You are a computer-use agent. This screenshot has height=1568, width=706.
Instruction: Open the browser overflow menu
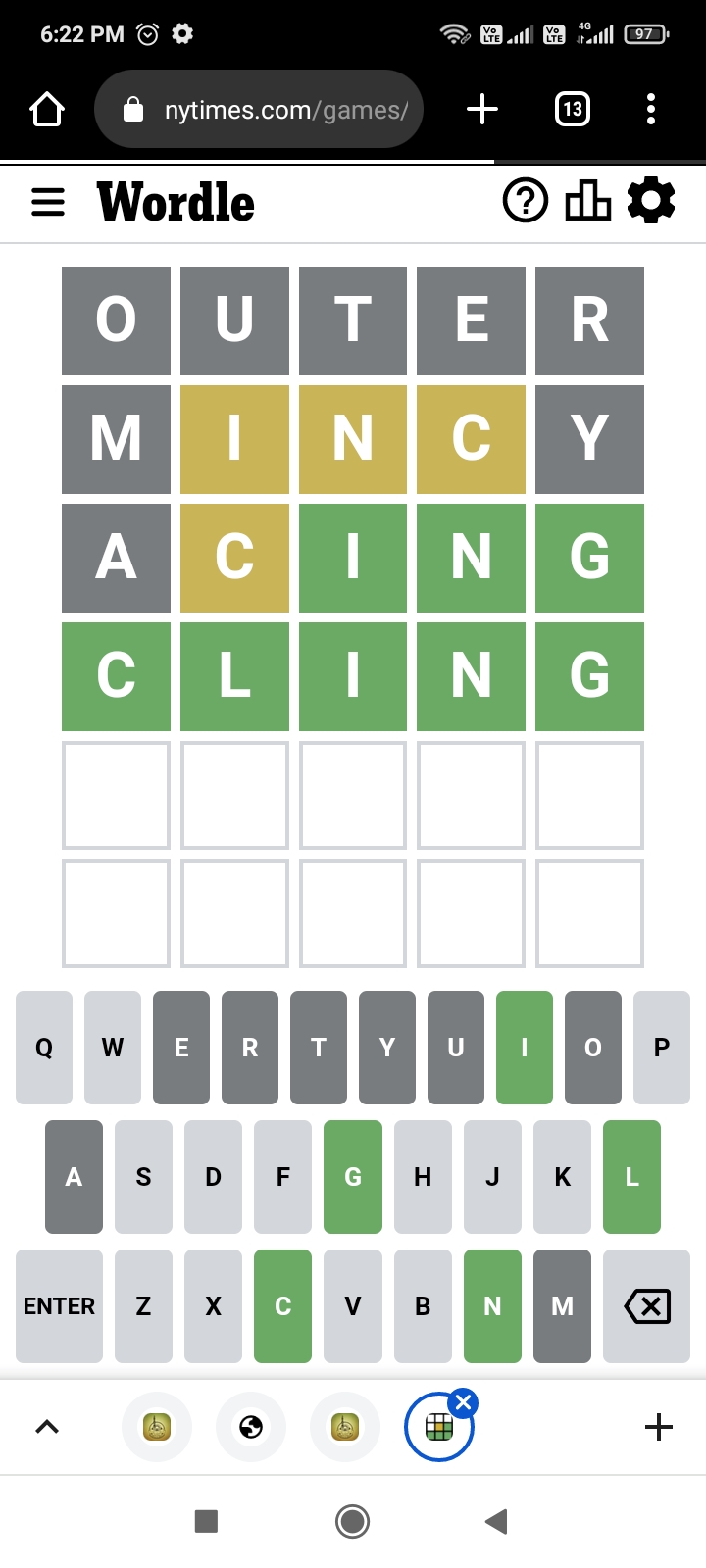tap(651, 110)
